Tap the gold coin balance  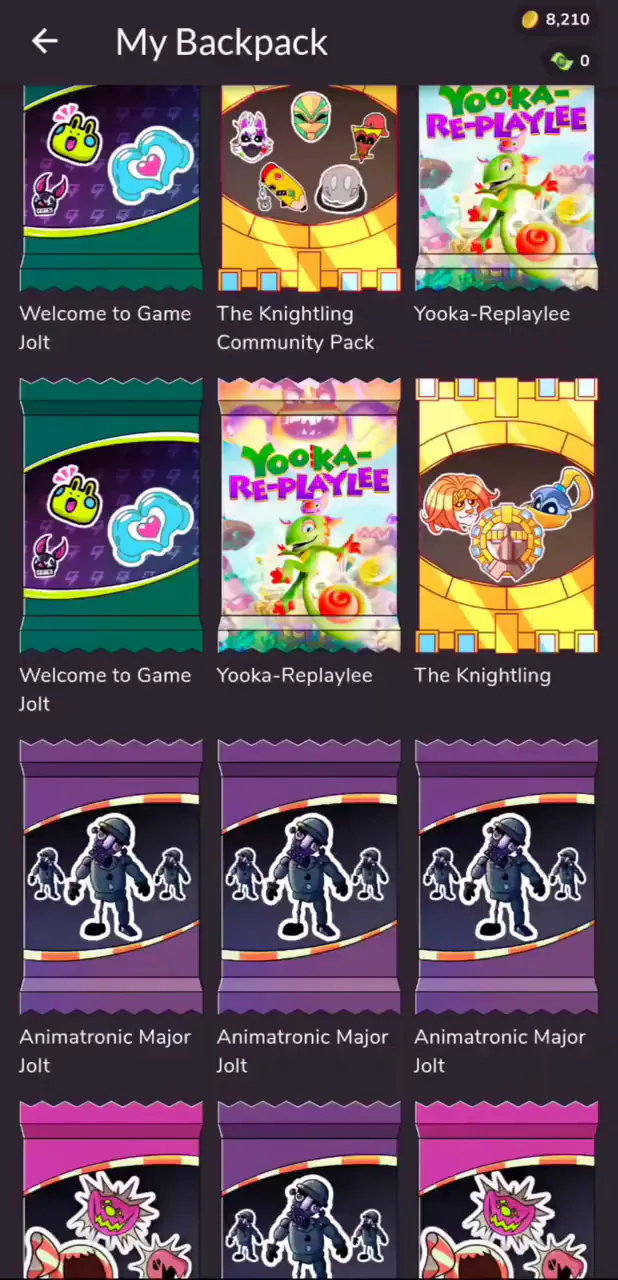[x=557, y=19]
